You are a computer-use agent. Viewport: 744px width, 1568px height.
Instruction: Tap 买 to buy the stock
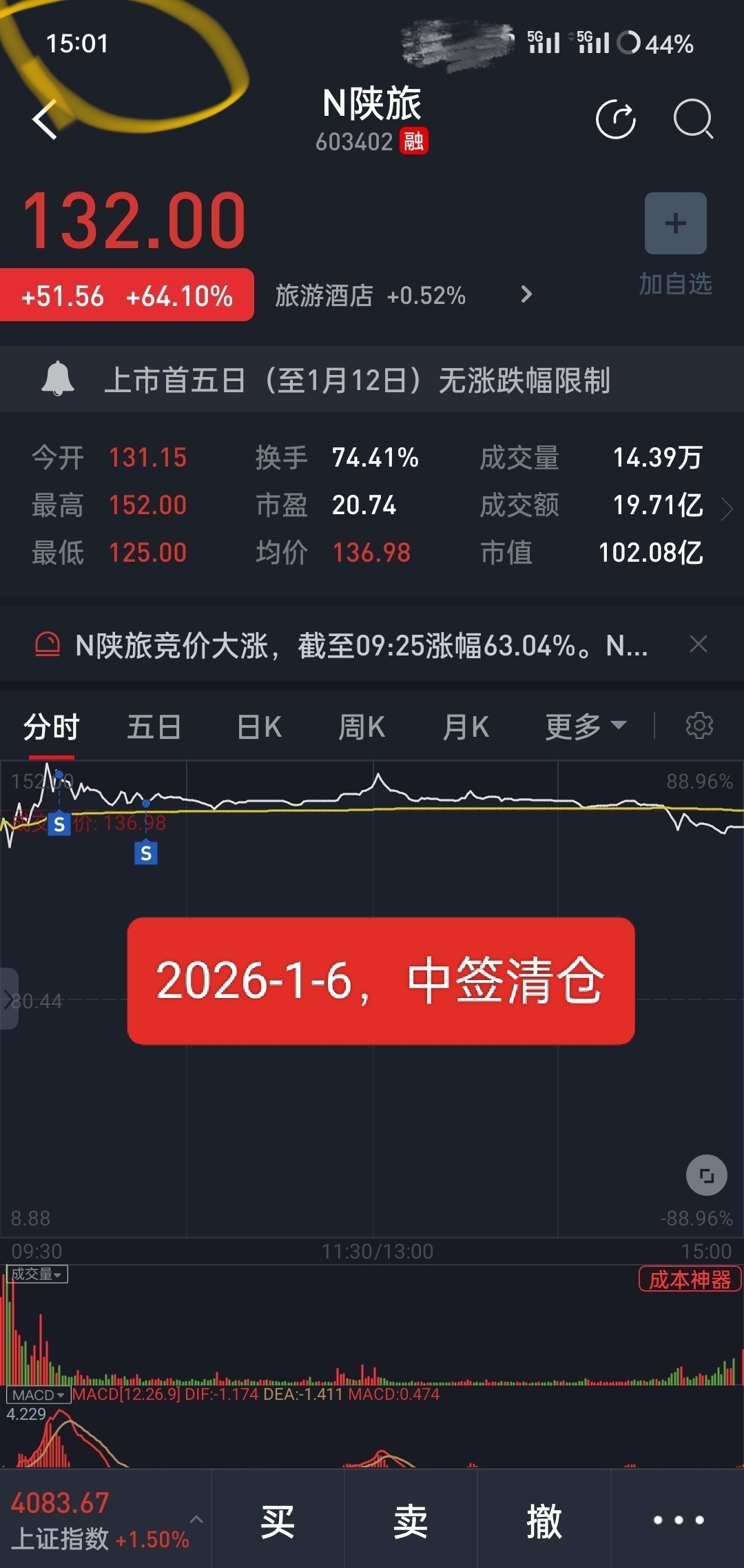(278, 1521)
